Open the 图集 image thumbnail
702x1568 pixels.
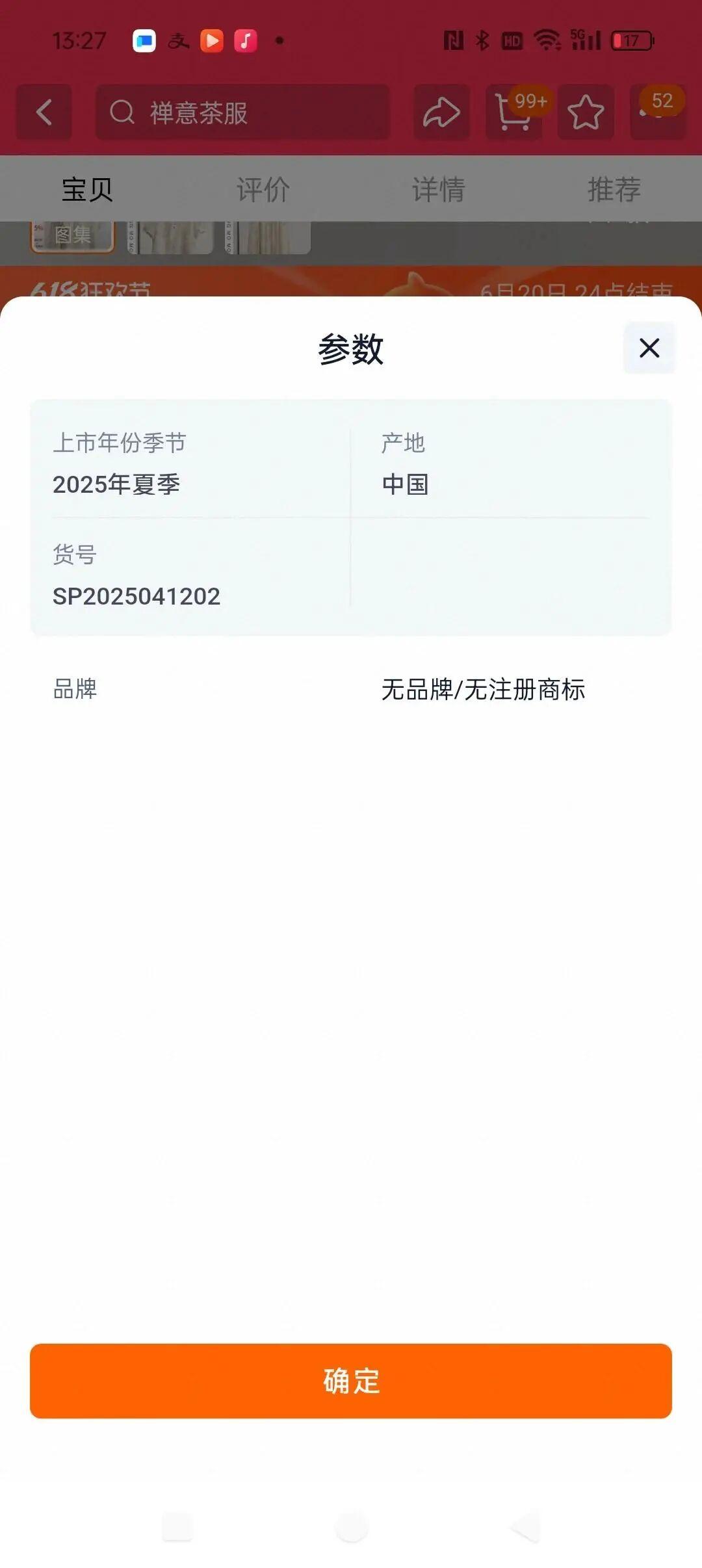(x=72, y=235)
